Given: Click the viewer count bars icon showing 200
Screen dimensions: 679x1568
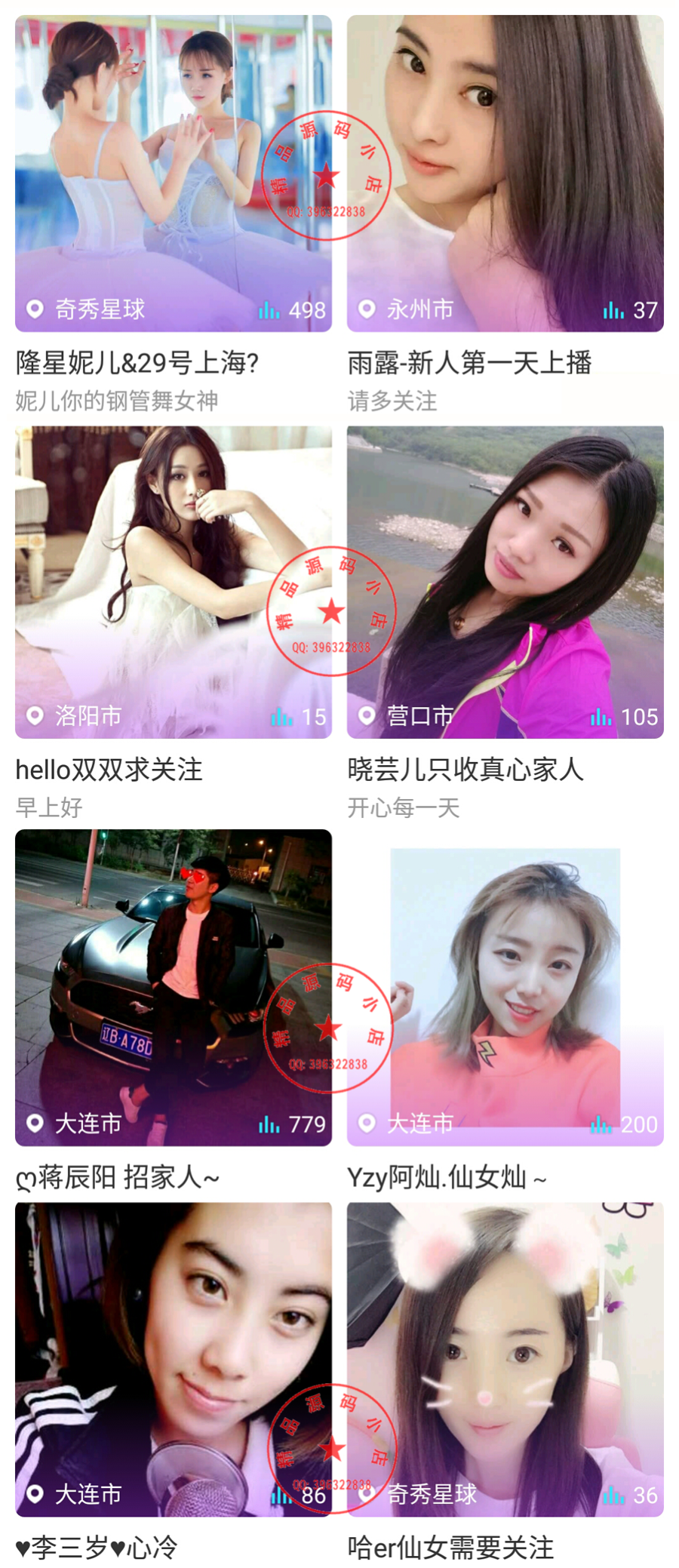Looking at the screenshot, I should coord(601,1124).
